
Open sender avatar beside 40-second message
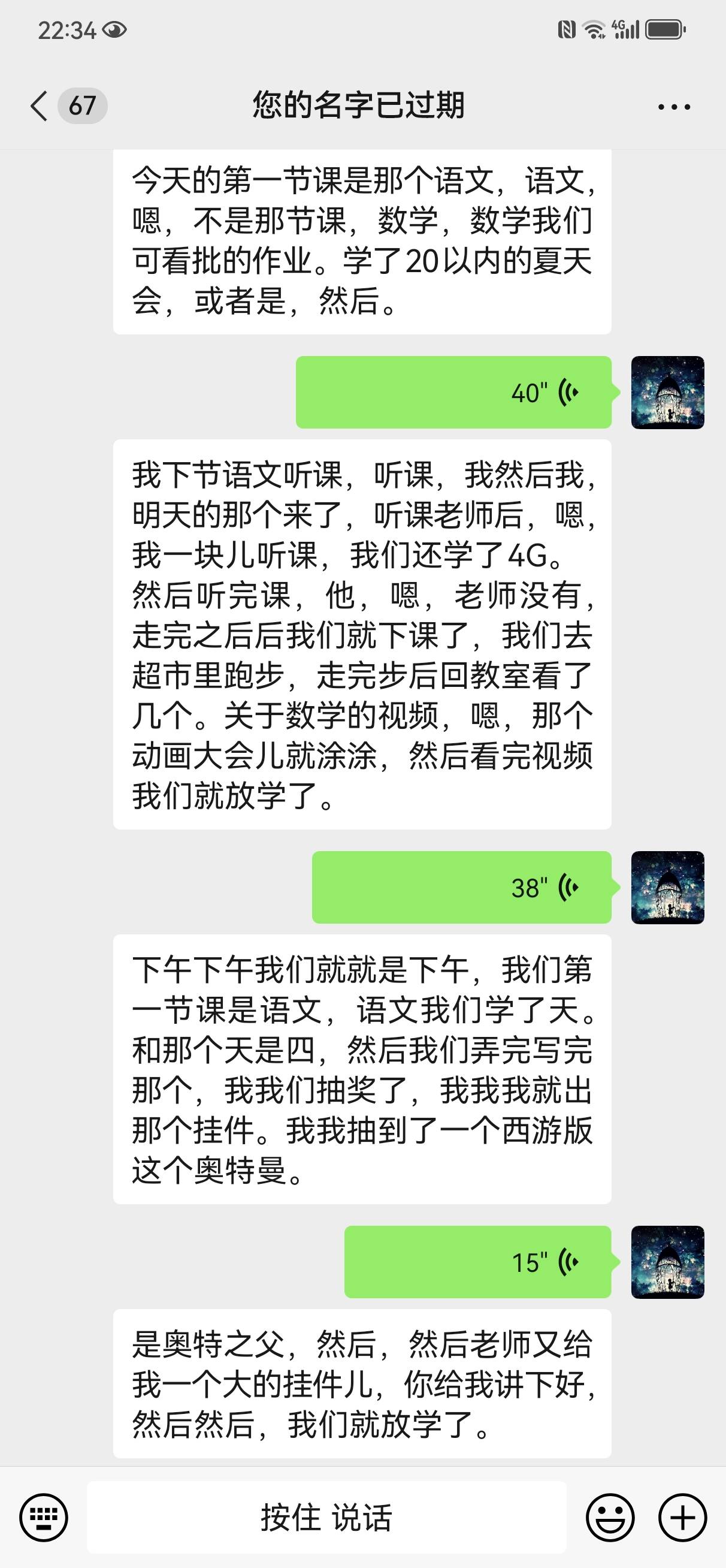coord(667,393)
